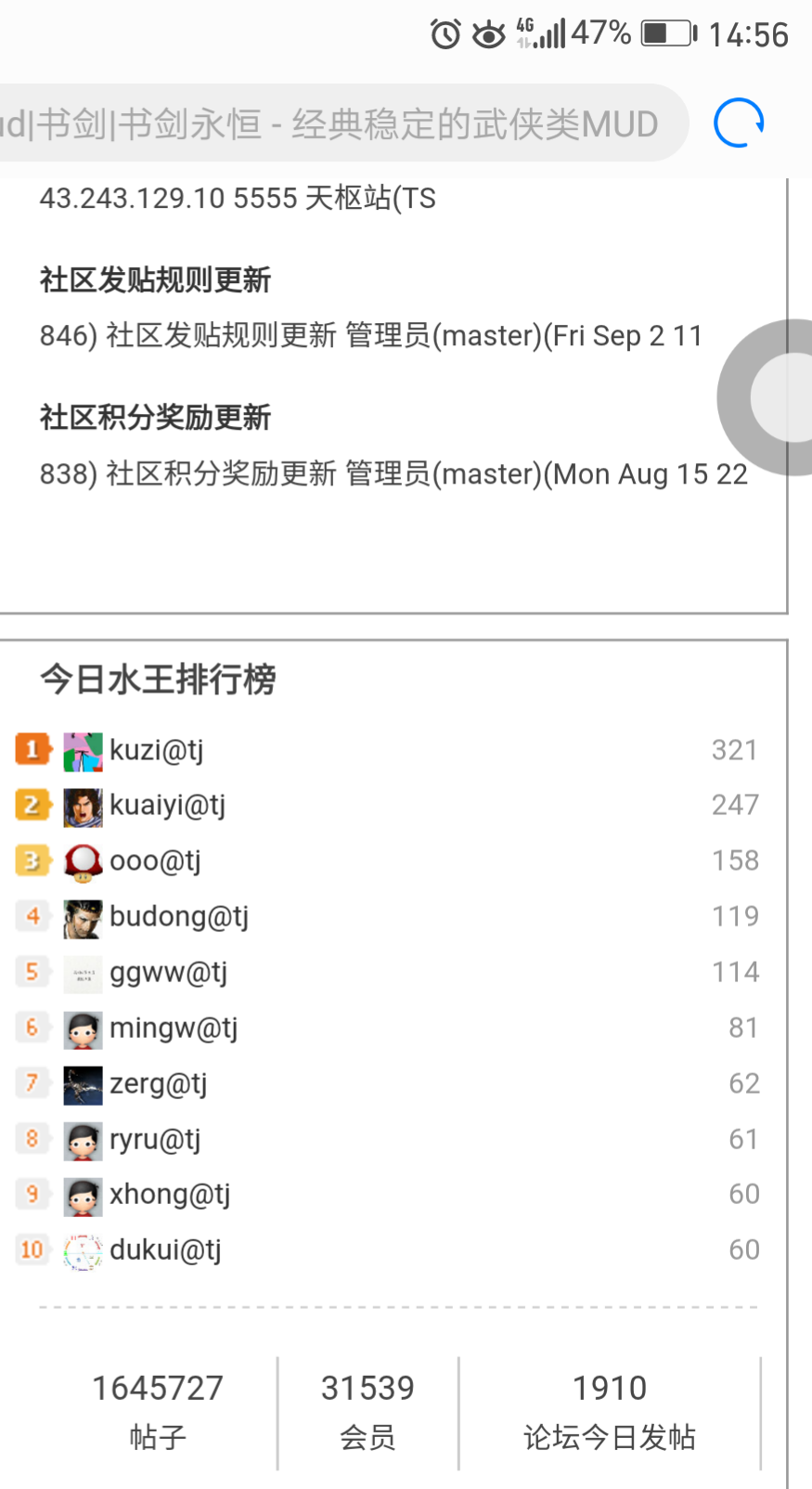Open zerg@tj from the ranking

pos(158,1084)
